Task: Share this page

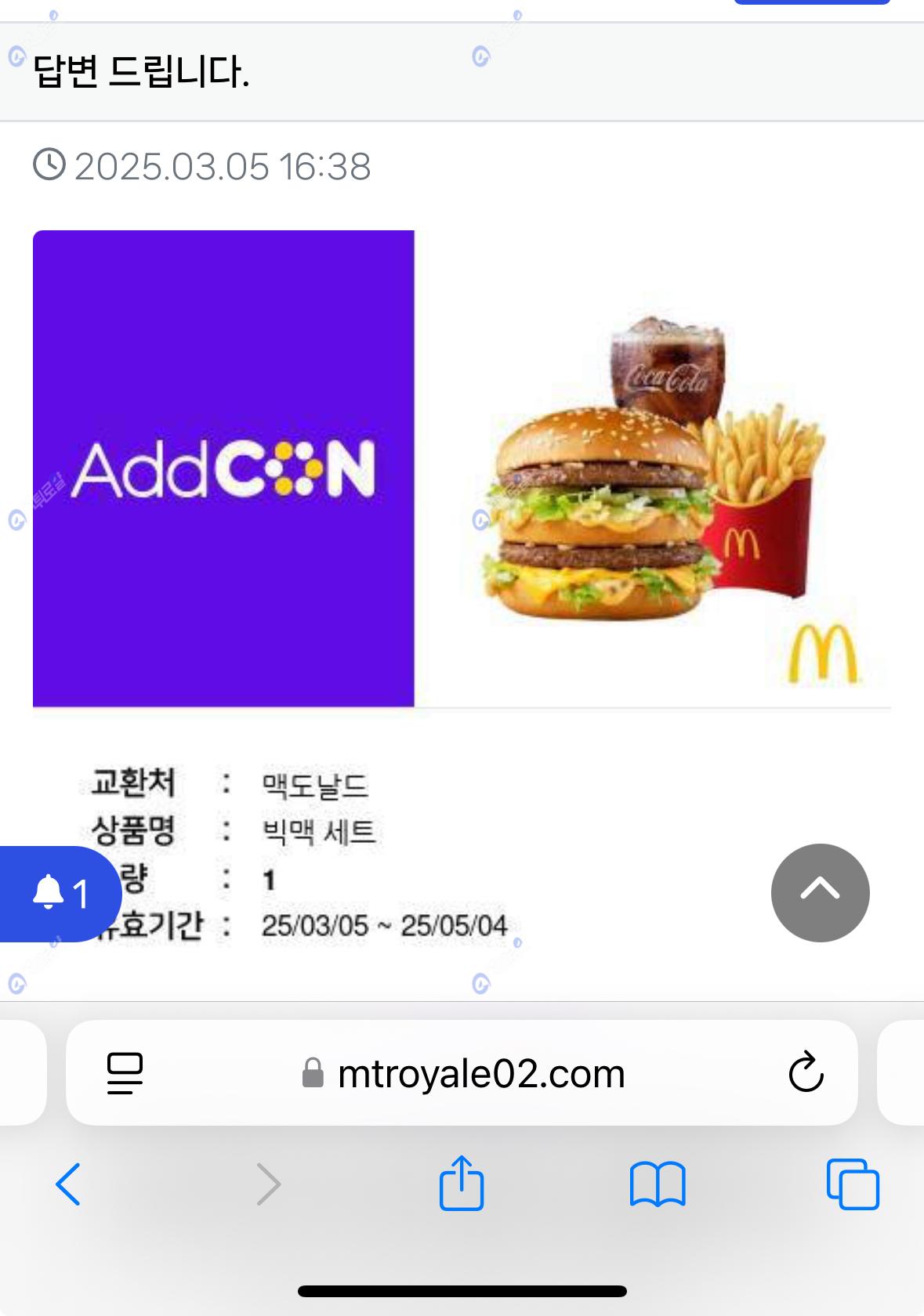Action: pos(462,1183)
